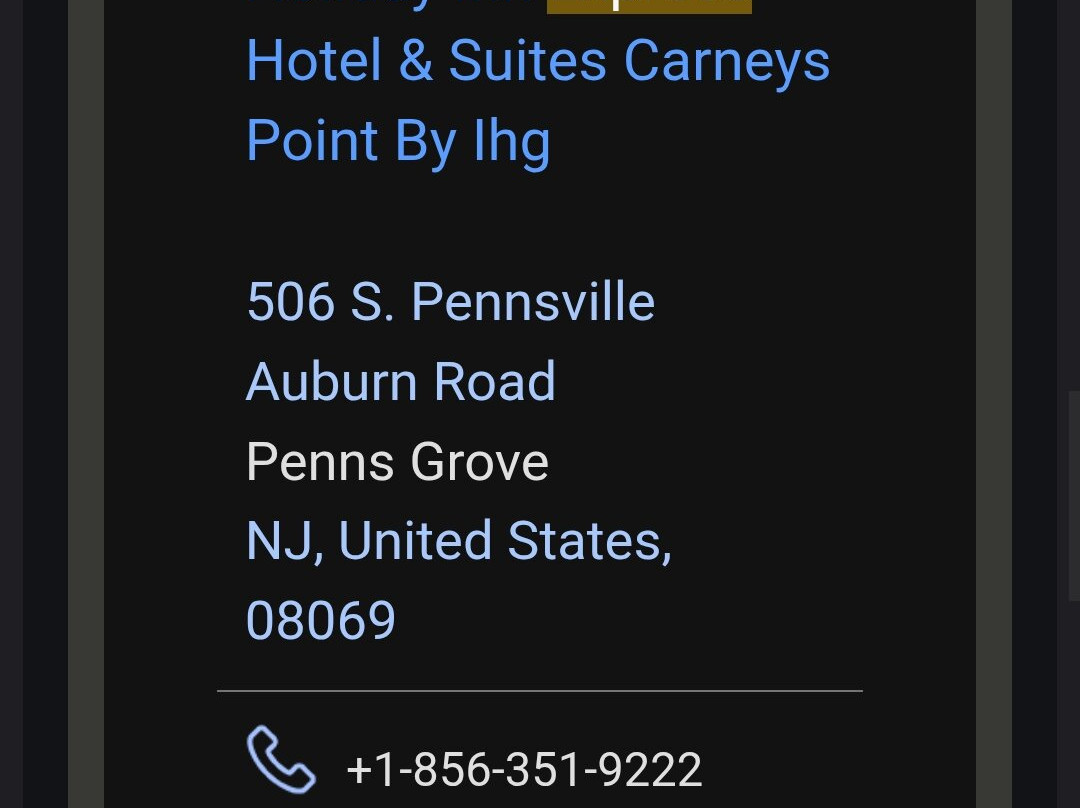Open the Hotel & Suites Carneys Point link
Screen dimensions: 1080x808
click(537, 63)
